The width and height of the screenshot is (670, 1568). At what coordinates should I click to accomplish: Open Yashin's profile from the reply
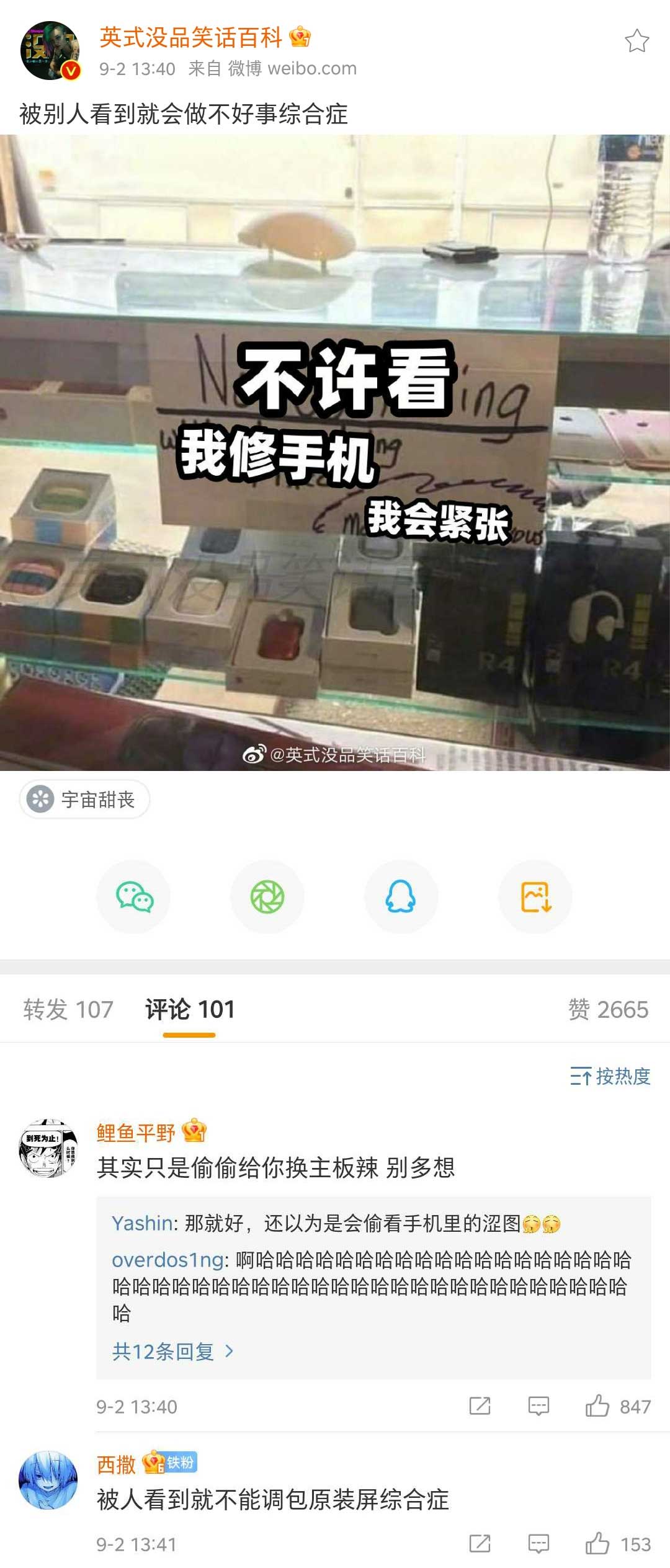click(141, 1223)
